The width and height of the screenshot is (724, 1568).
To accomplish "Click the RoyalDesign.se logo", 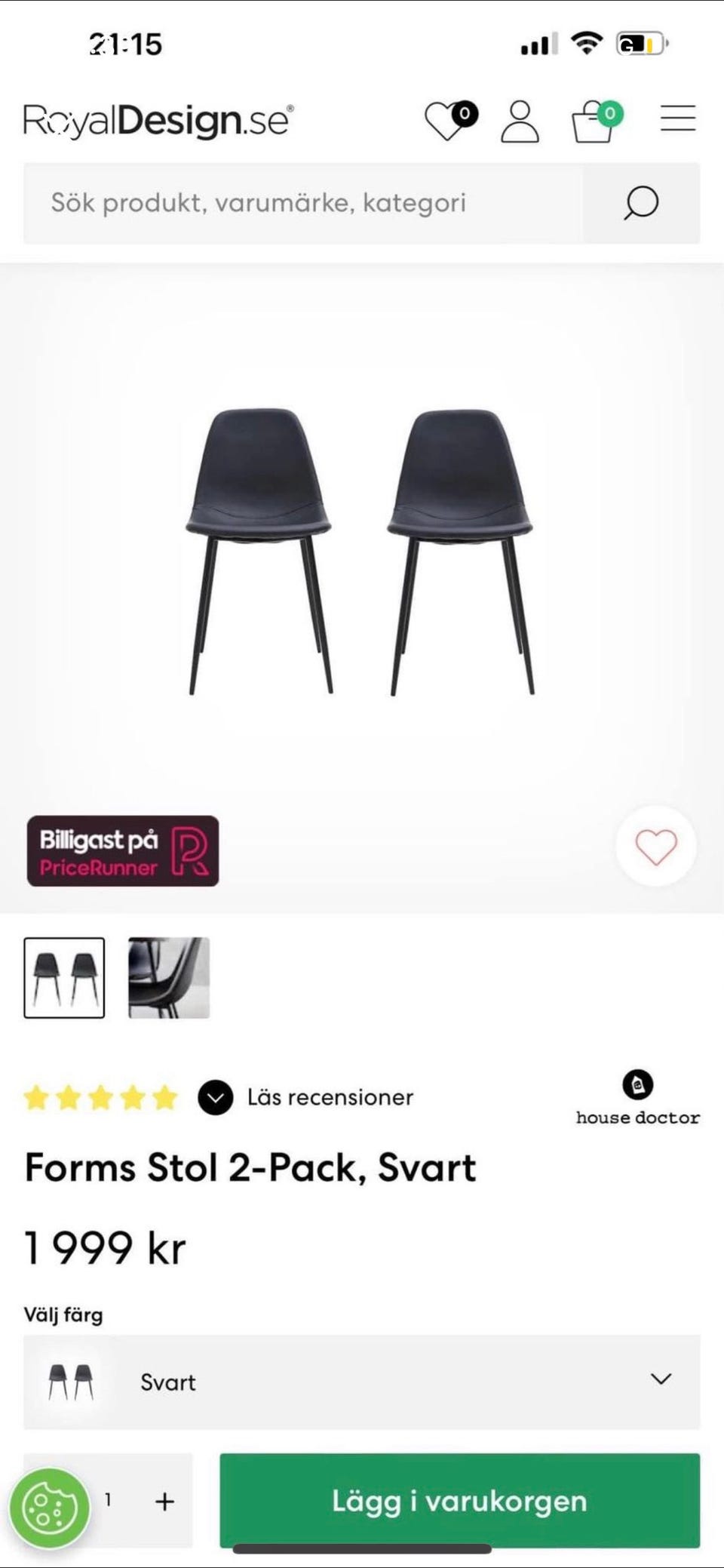I will click(x=155, y=119).
